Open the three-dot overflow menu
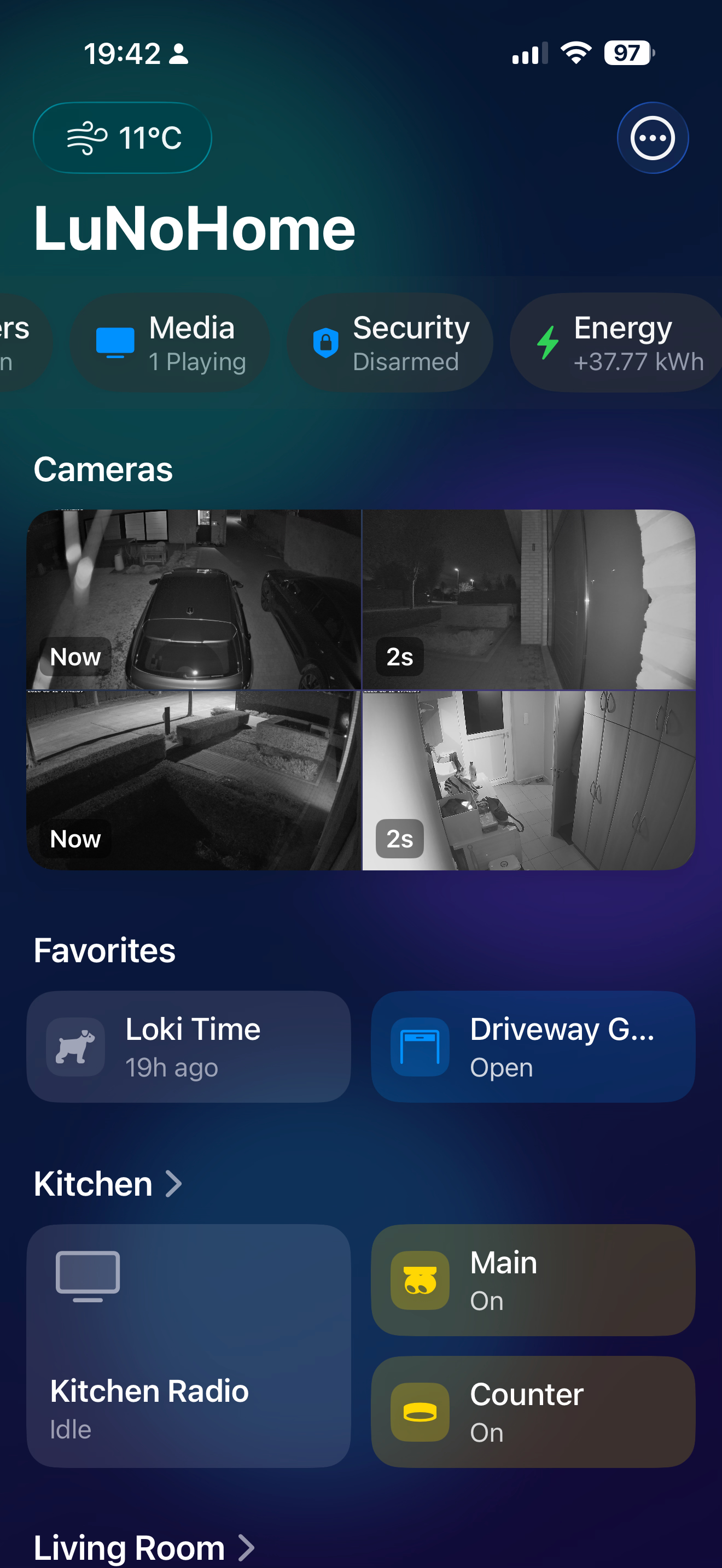 click(x=653, y=138)
